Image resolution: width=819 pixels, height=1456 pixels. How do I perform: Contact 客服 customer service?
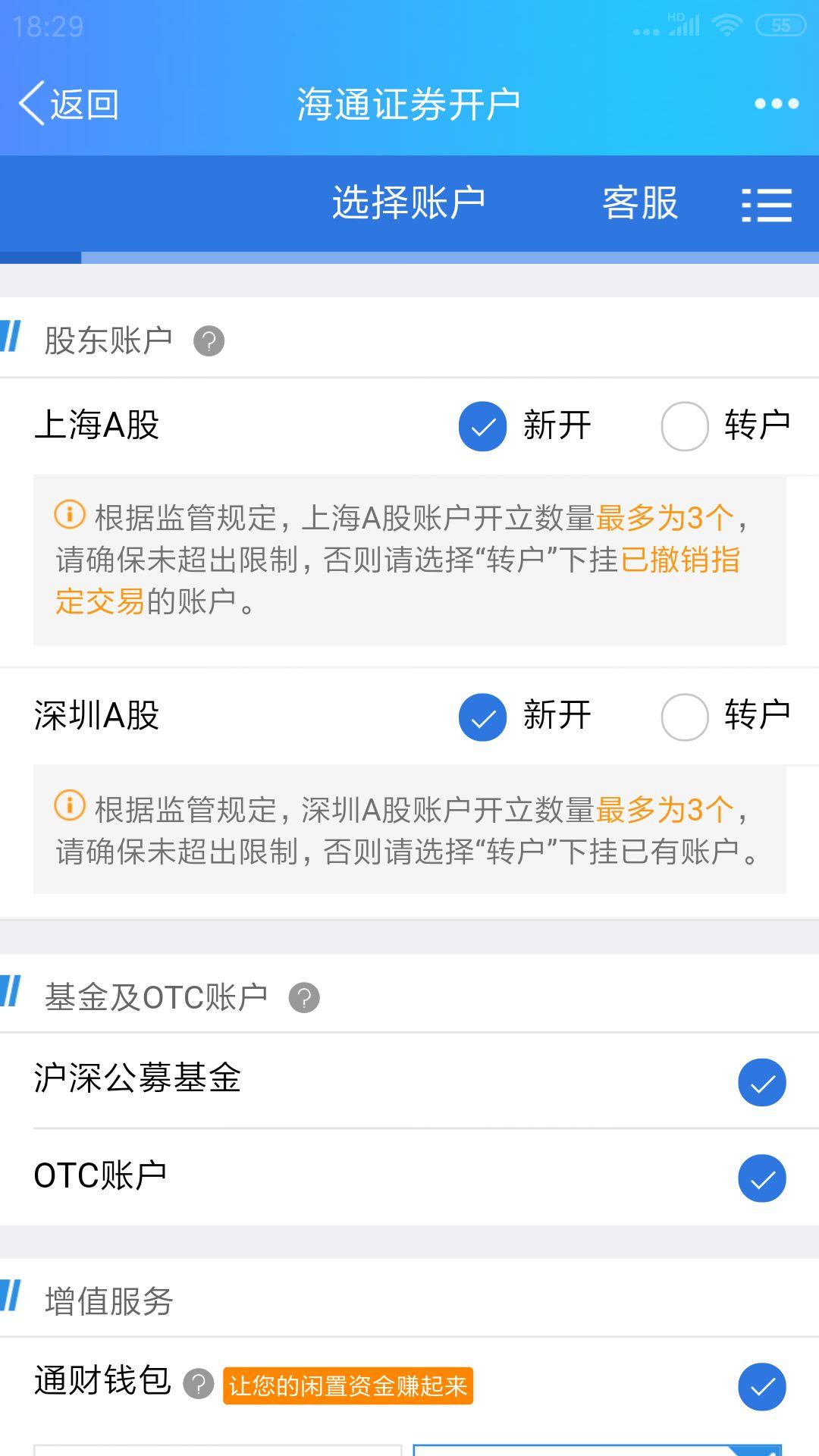pyautogui.click(x=640, y=203)
